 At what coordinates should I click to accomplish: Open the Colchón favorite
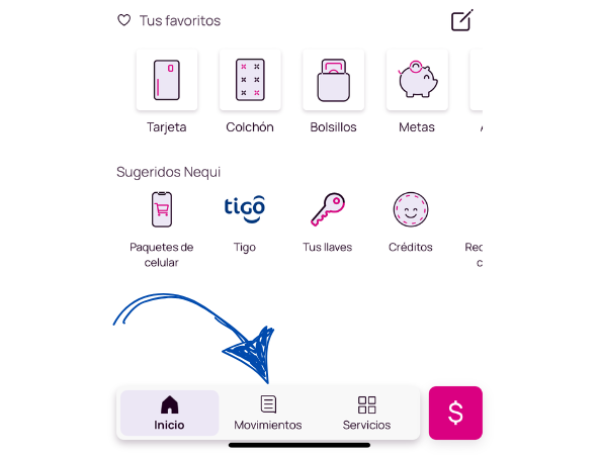pyautogui.click(x=249, y=81)
